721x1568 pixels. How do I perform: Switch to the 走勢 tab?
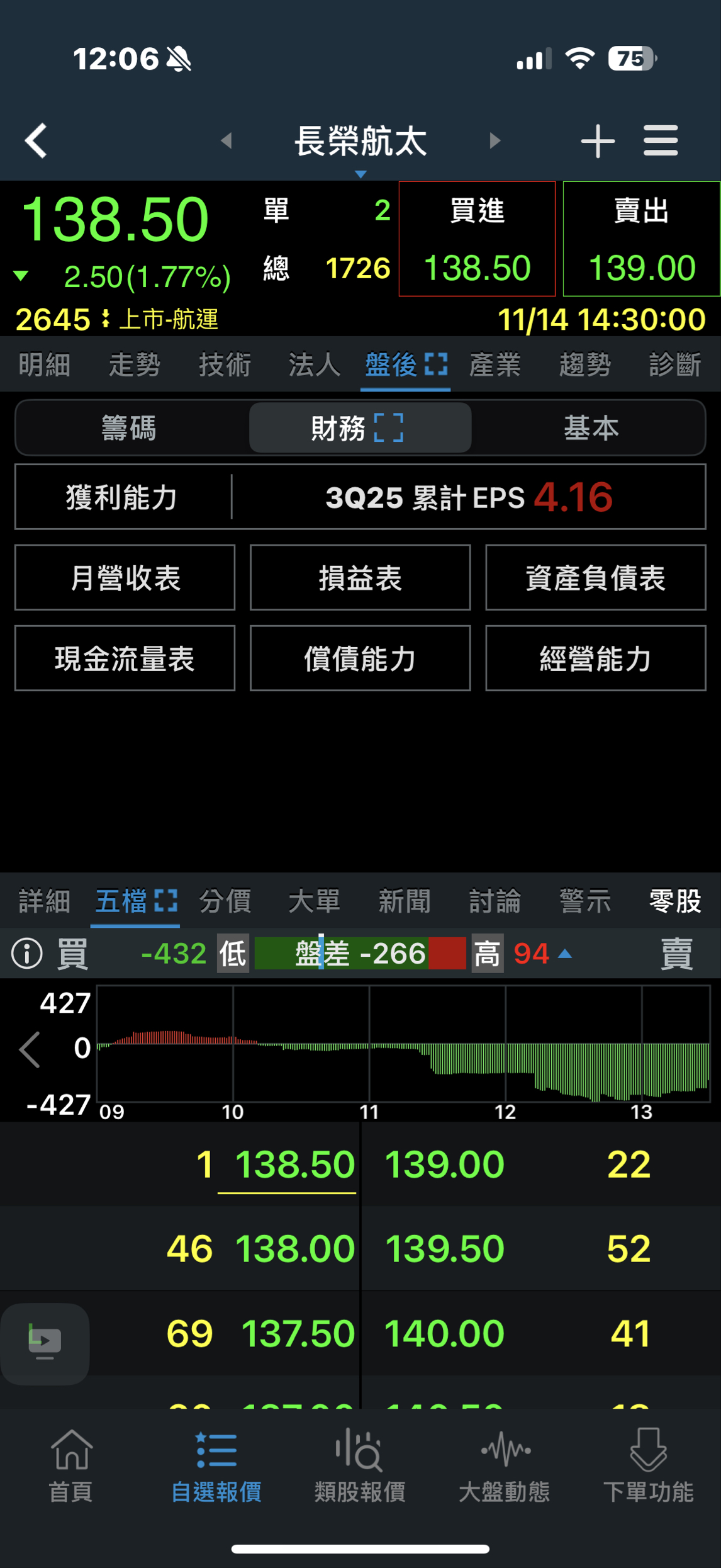135,365
